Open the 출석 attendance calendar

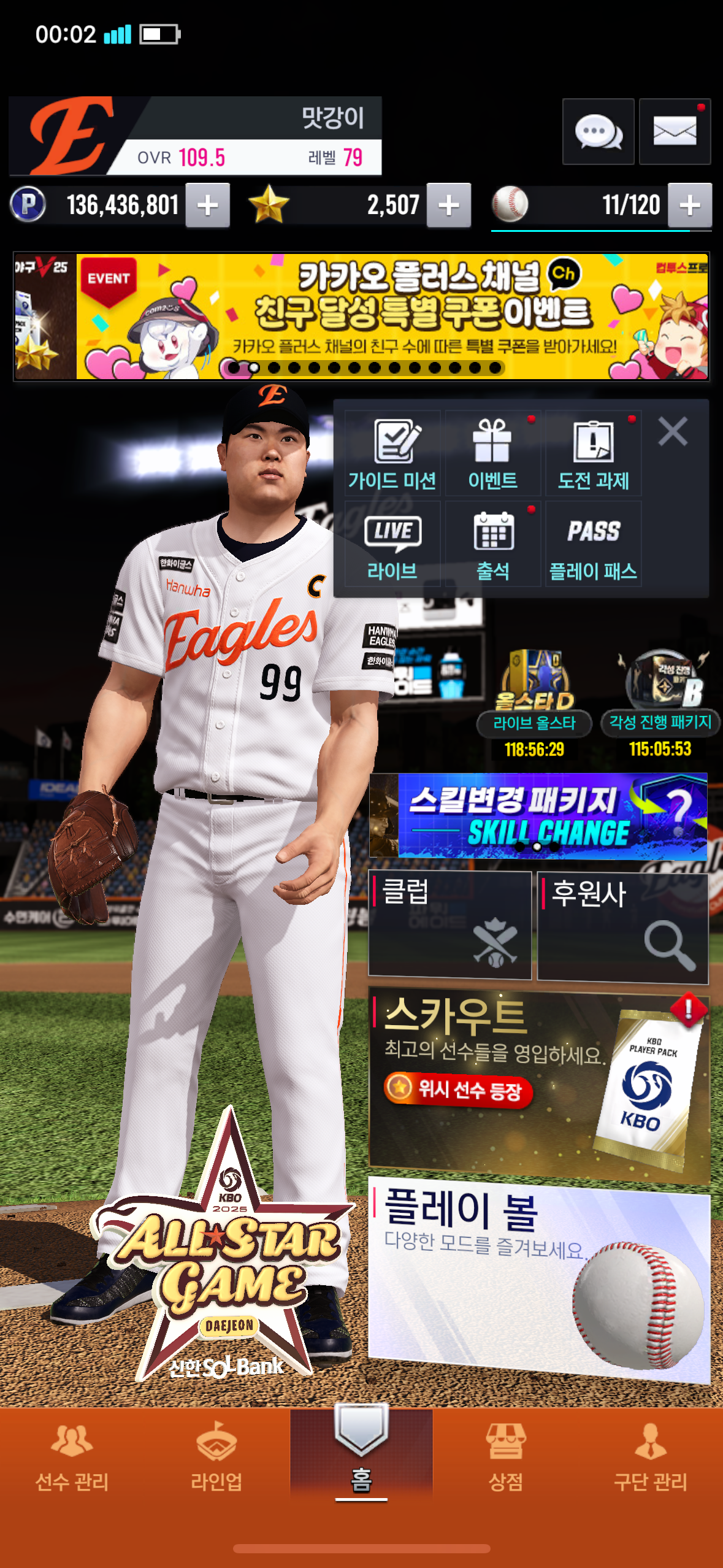point(492,545)
